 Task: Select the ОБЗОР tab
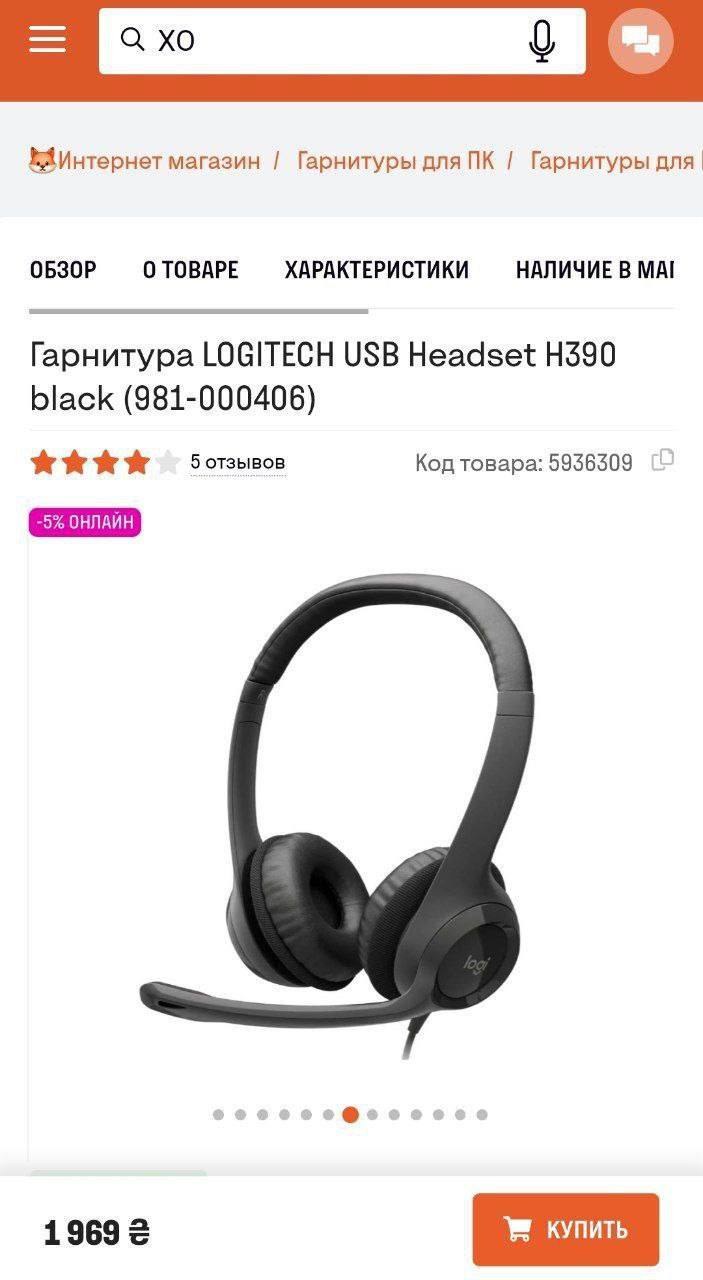[63, 269]
